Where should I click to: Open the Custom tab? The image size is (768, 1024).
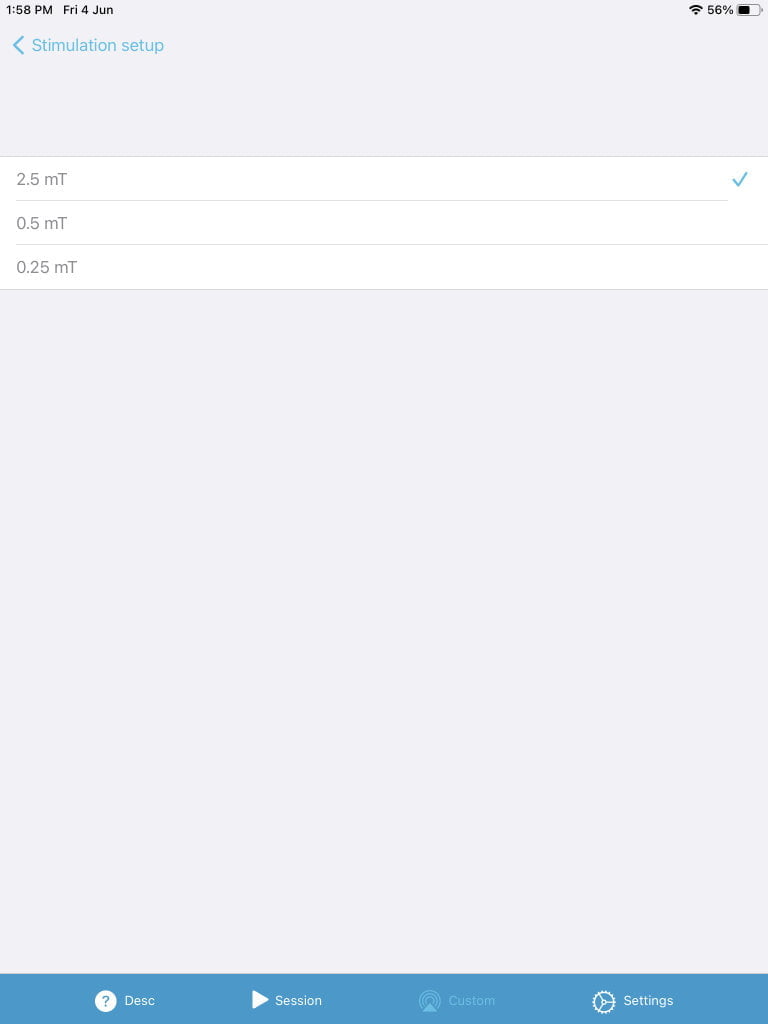coord(457,1000)
